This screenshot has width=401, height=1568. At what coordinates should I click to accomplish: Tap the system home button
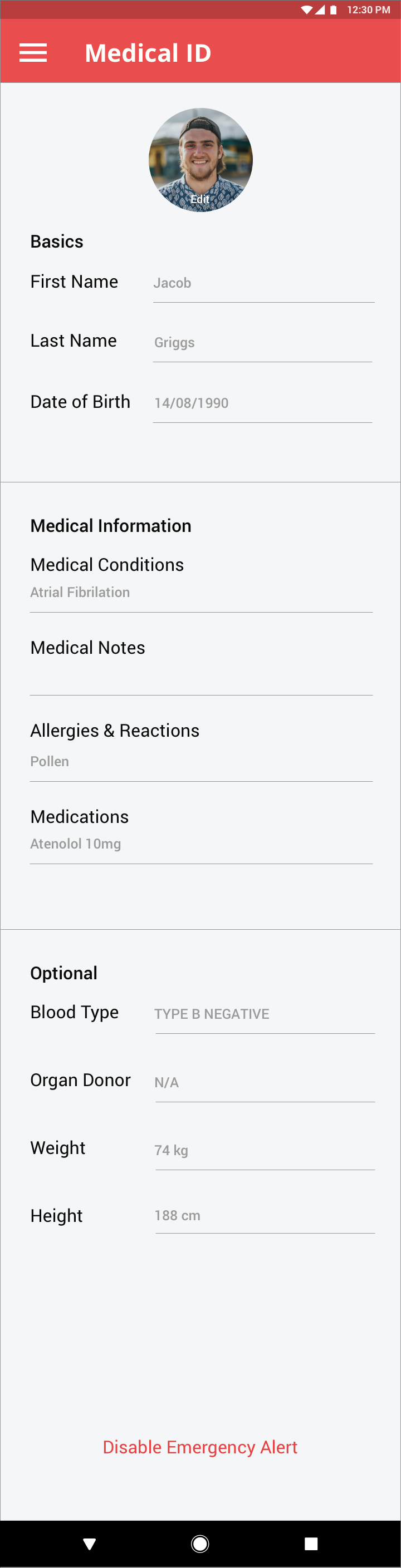click(200, 1544)
